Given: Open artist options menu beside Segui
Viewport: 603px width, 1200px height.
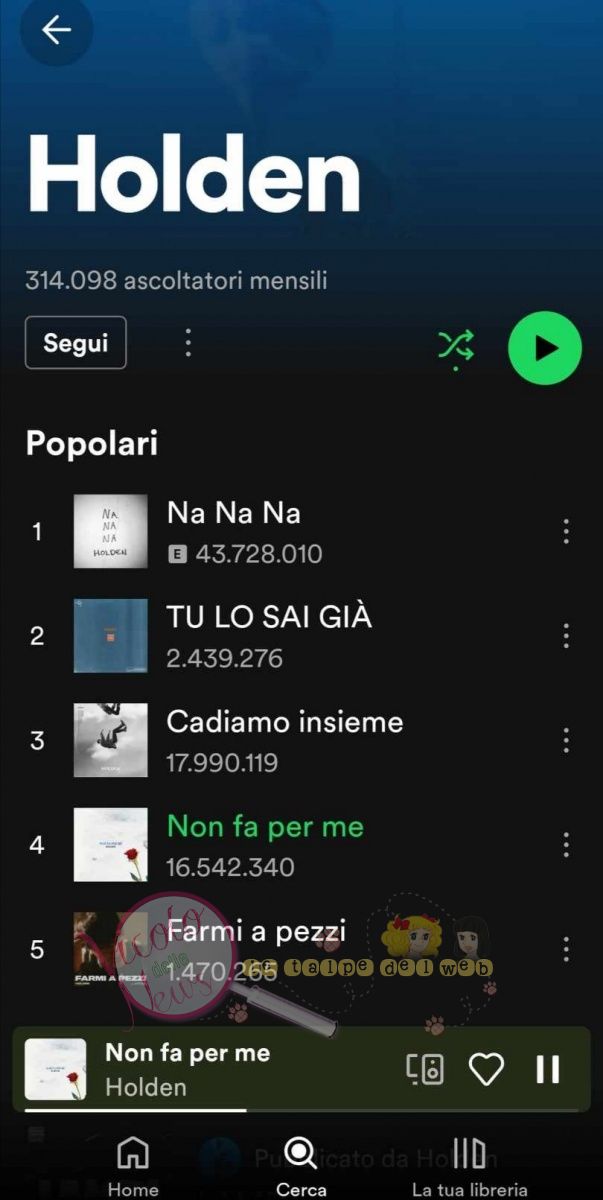Looking at the screenshot, I should (188, 343).
